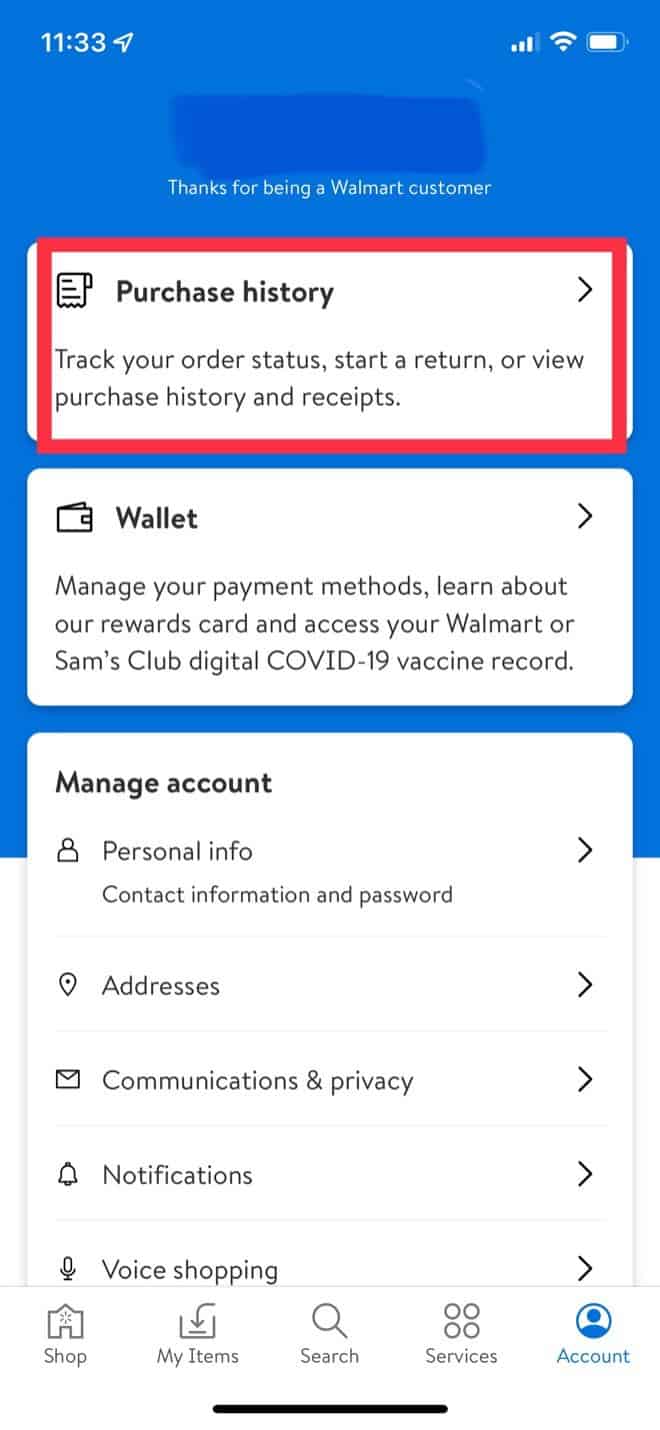This screenshot has height=1430, width=660.
Task: Open Communications & privacy
Action: click(330, 1080)
